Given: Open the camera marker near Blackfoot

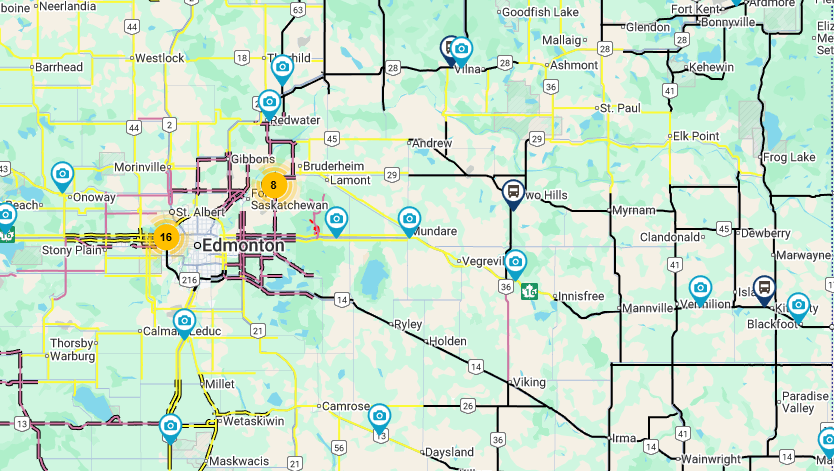Looking at the screenshot, I should (798, 305).
